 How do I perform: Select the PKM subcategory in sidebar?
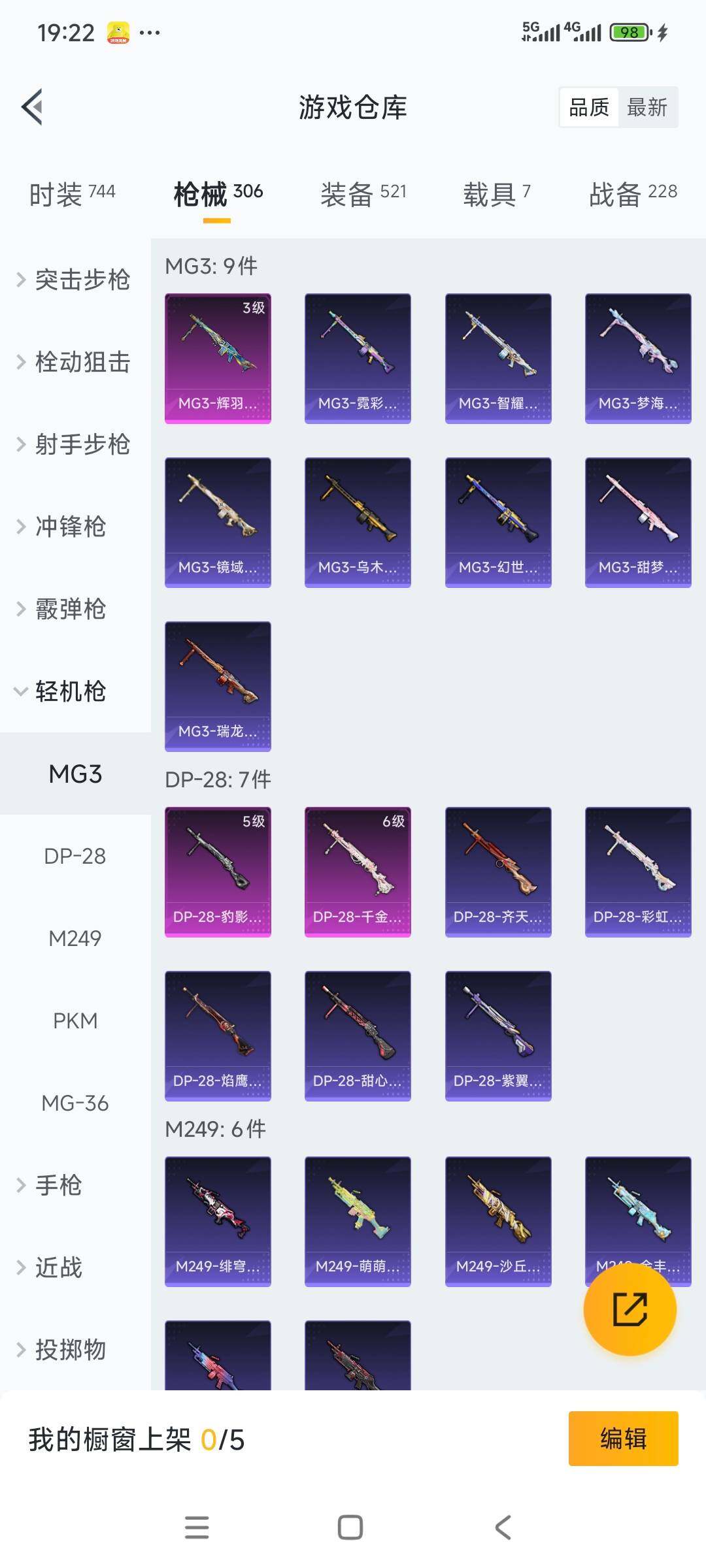73,1020
